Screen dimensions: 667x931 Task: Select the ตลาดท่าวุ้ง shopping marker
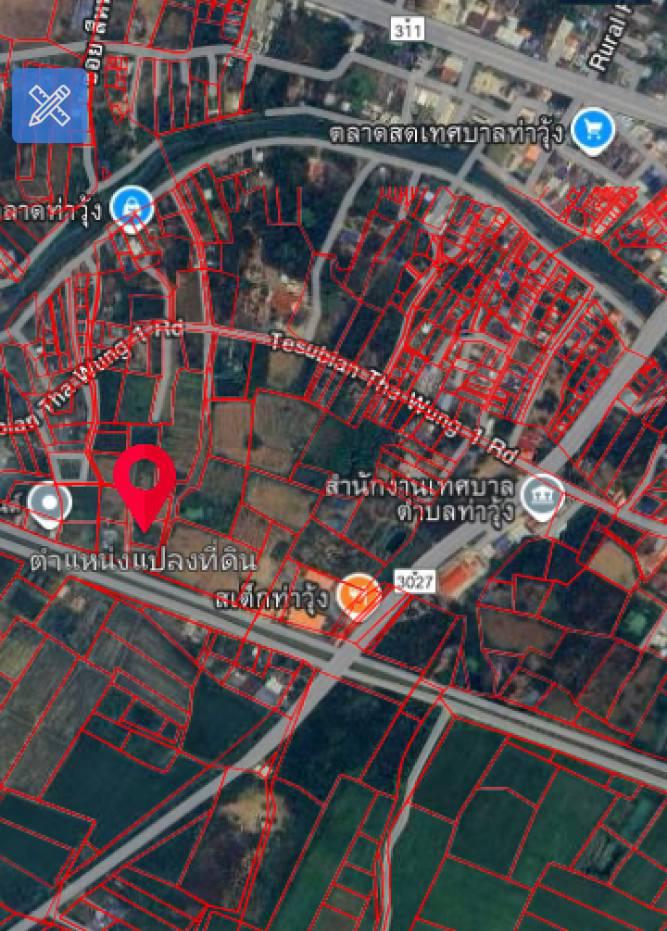(131, 208)
